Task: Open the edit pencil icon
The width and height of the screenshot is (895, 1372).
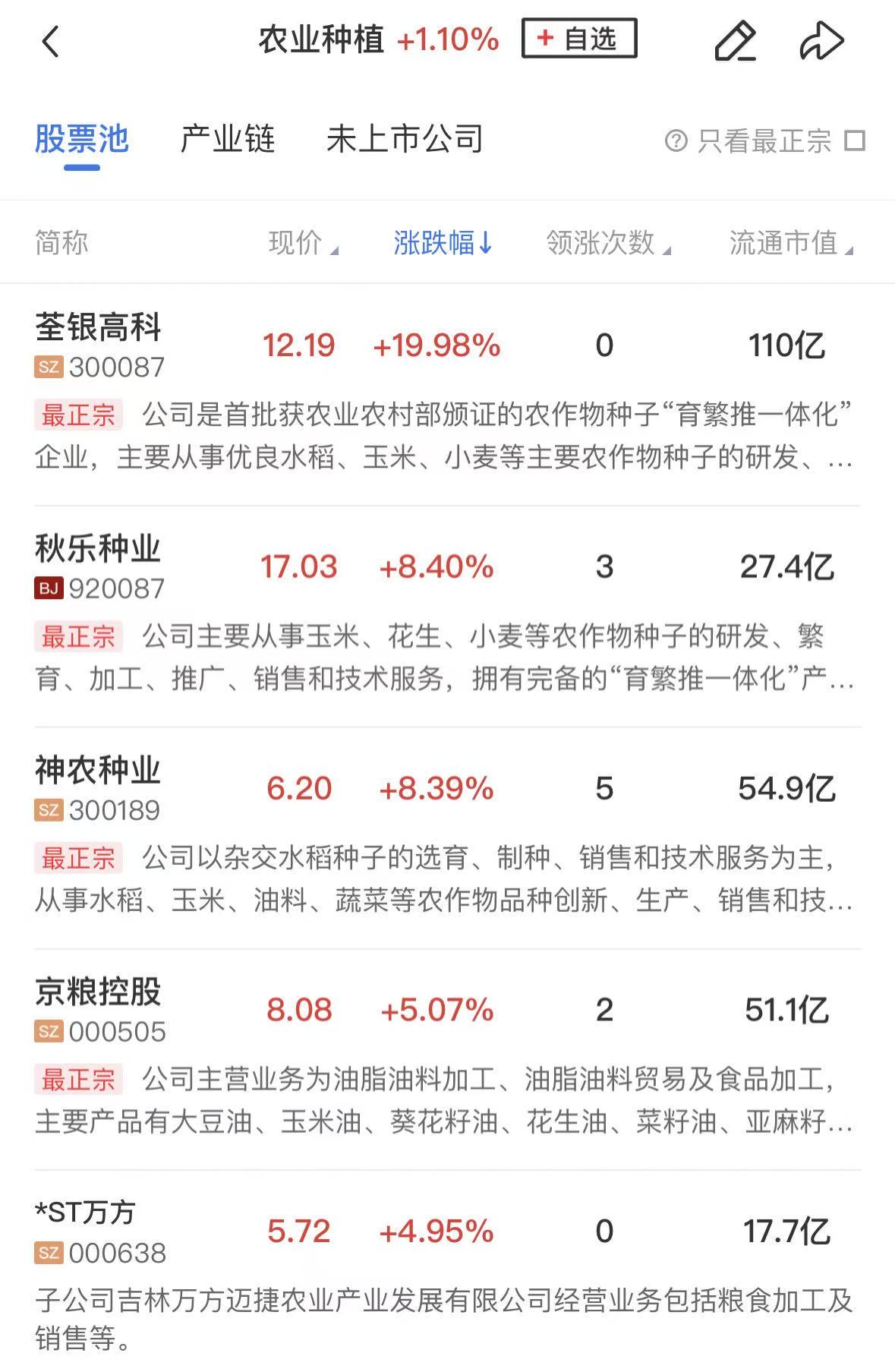Action: [735, 41]
